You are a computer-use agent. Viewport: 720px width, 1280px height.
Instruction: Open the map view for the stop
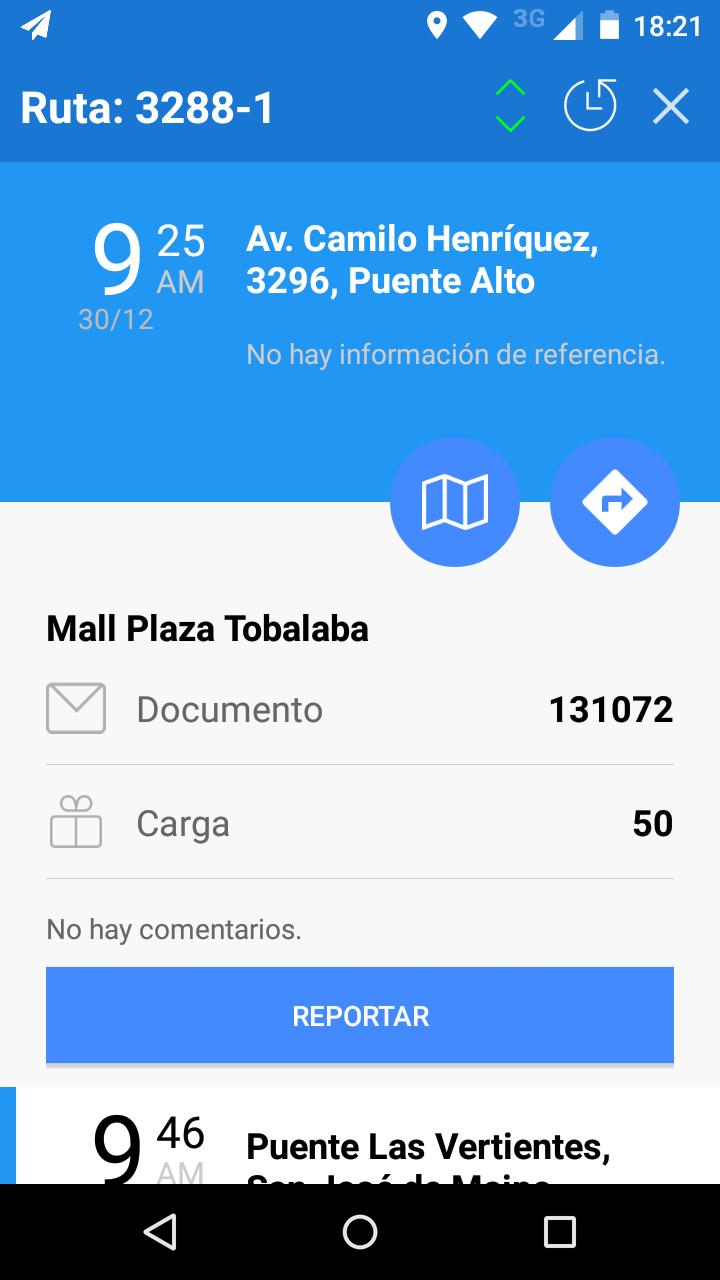pyautogui.click(x=455, y=502)
